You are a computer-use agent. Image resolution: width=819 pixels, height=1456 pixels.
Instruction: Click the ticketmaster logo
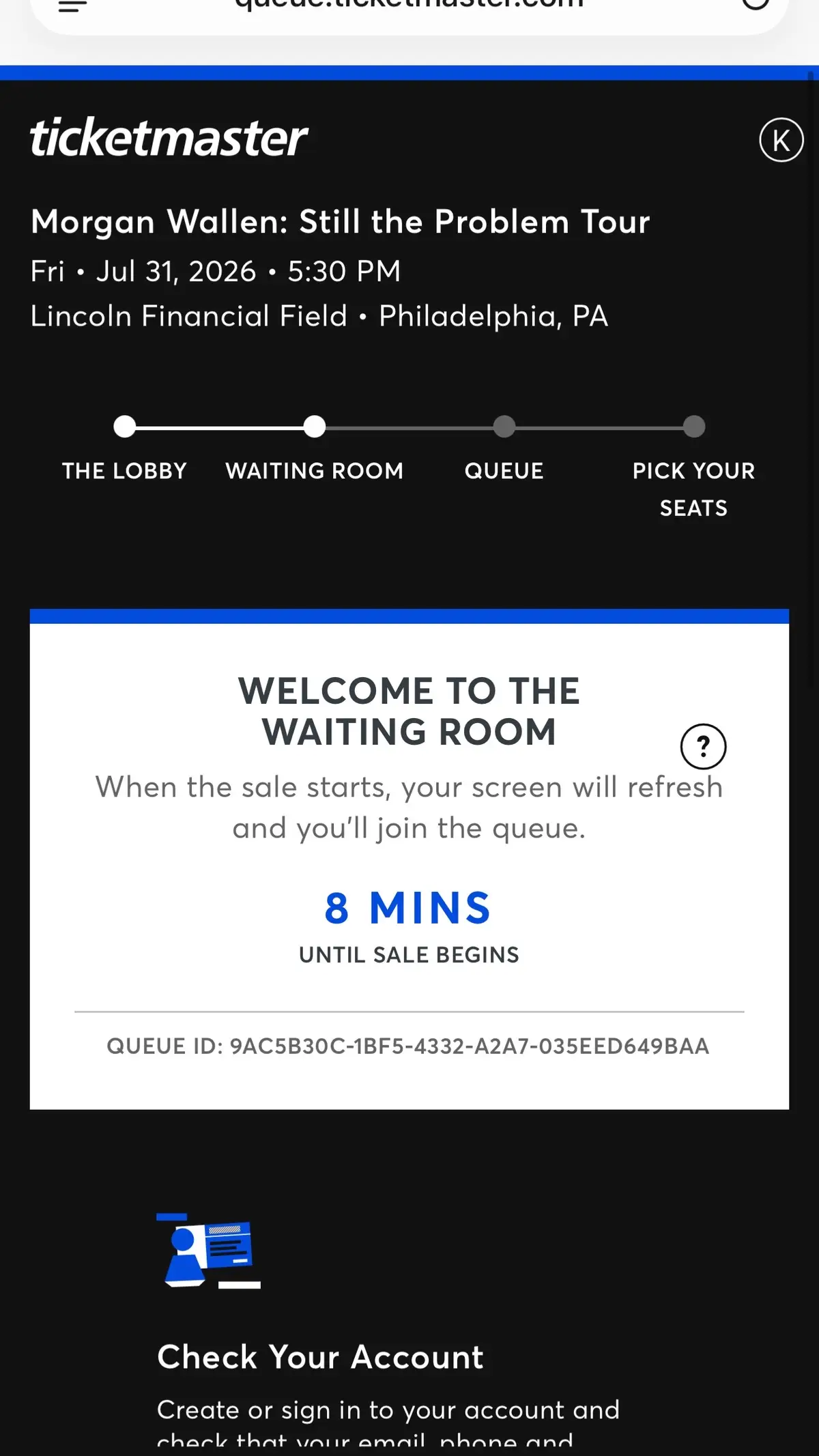(169, 139)
